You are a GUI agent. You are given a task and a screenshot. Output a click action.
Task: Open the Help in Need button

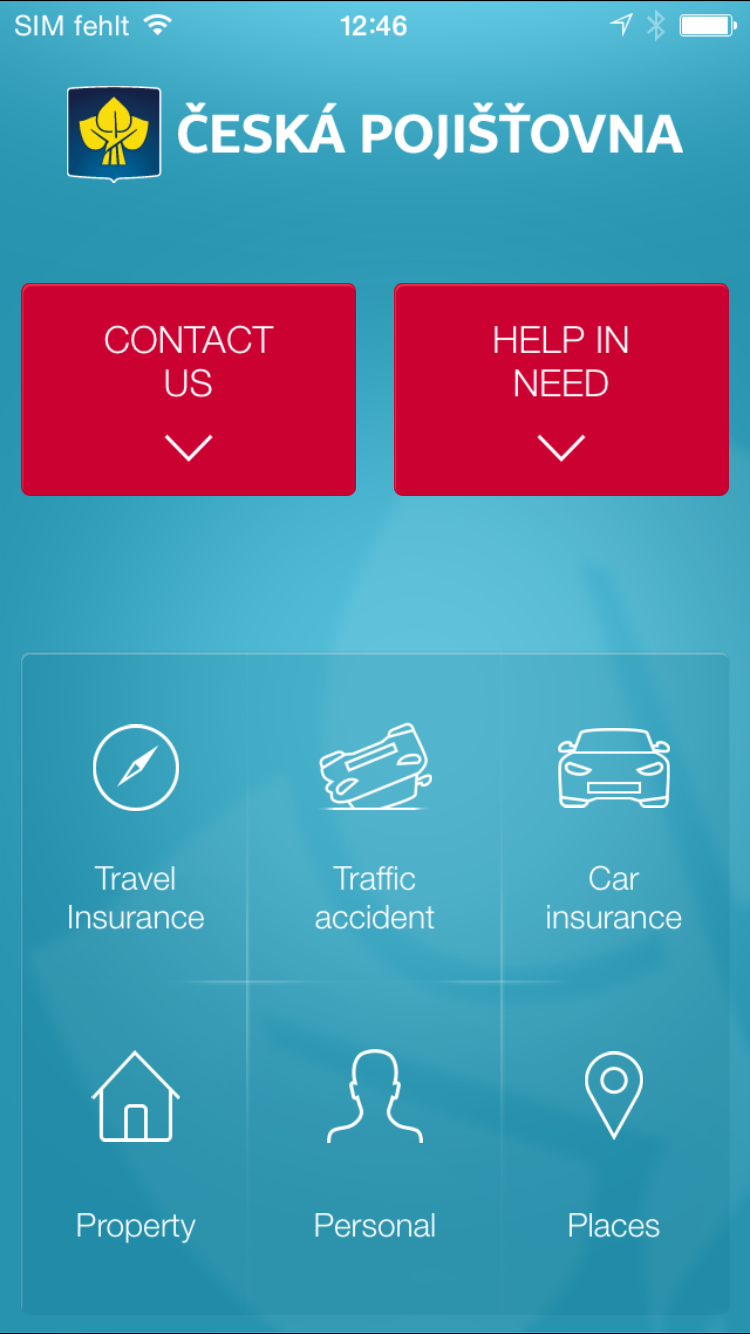561,389
